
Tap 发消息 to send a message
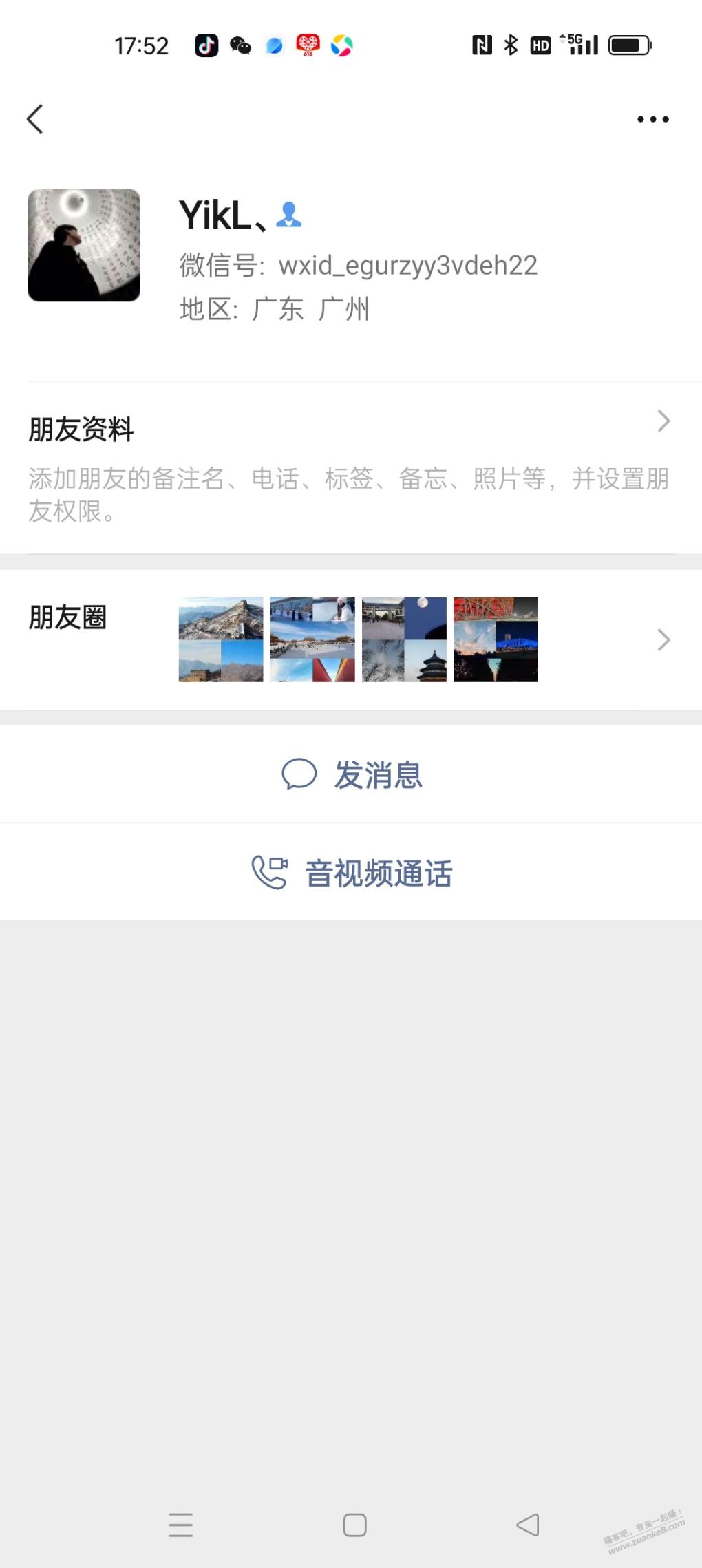point(351,774)
